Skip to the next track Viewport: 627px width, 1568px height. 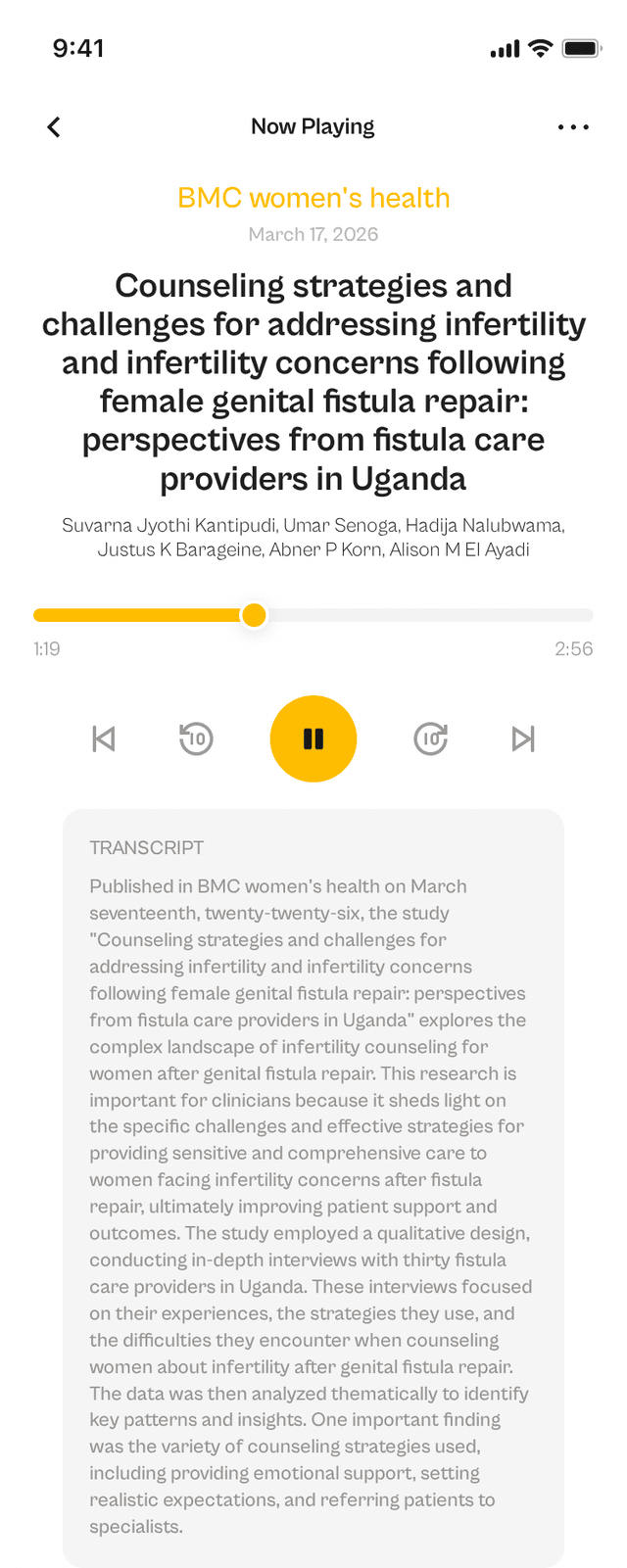[x=523, y=738]
